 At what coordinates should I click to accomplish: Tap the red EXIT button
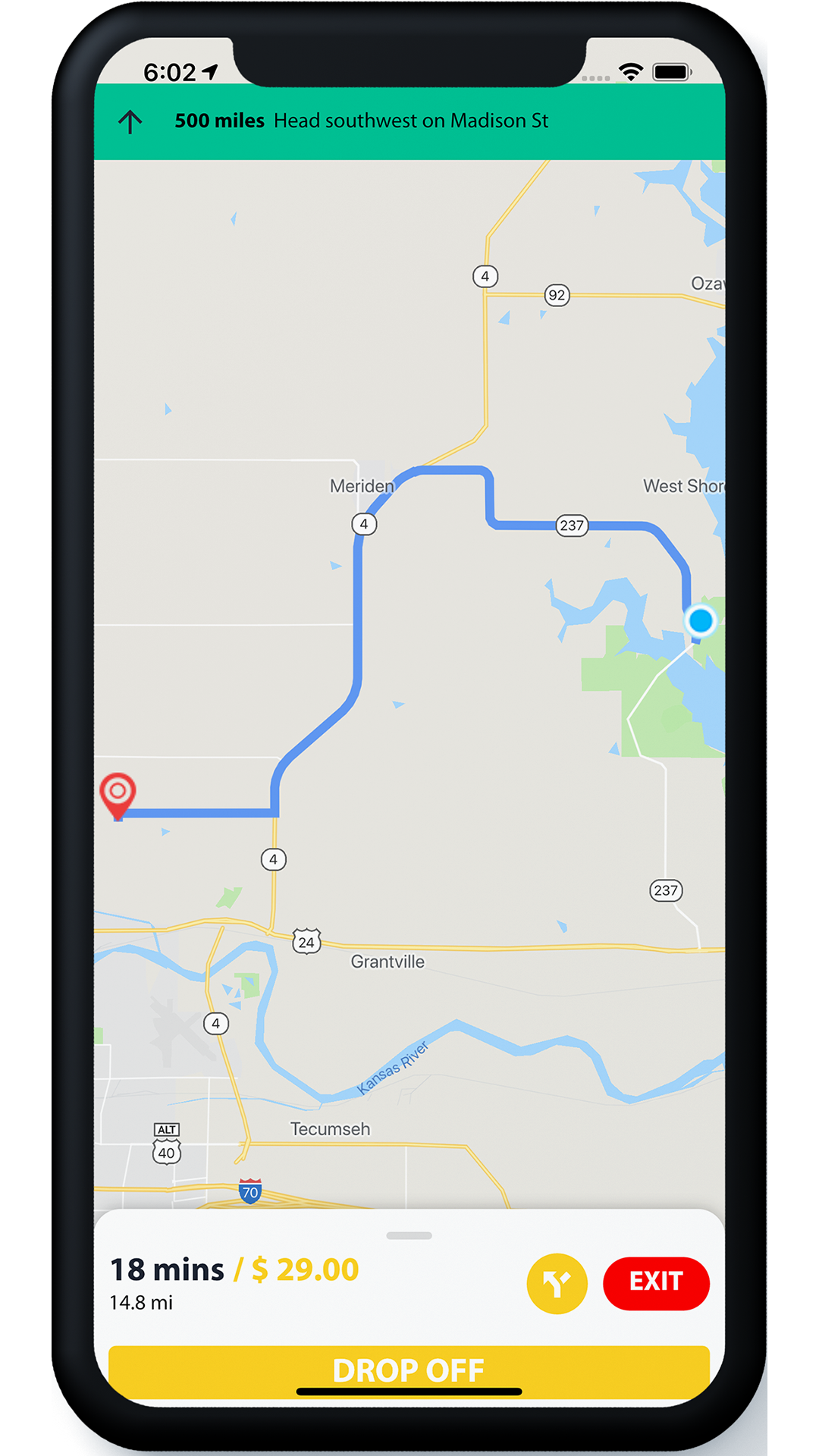[656, 1282]
